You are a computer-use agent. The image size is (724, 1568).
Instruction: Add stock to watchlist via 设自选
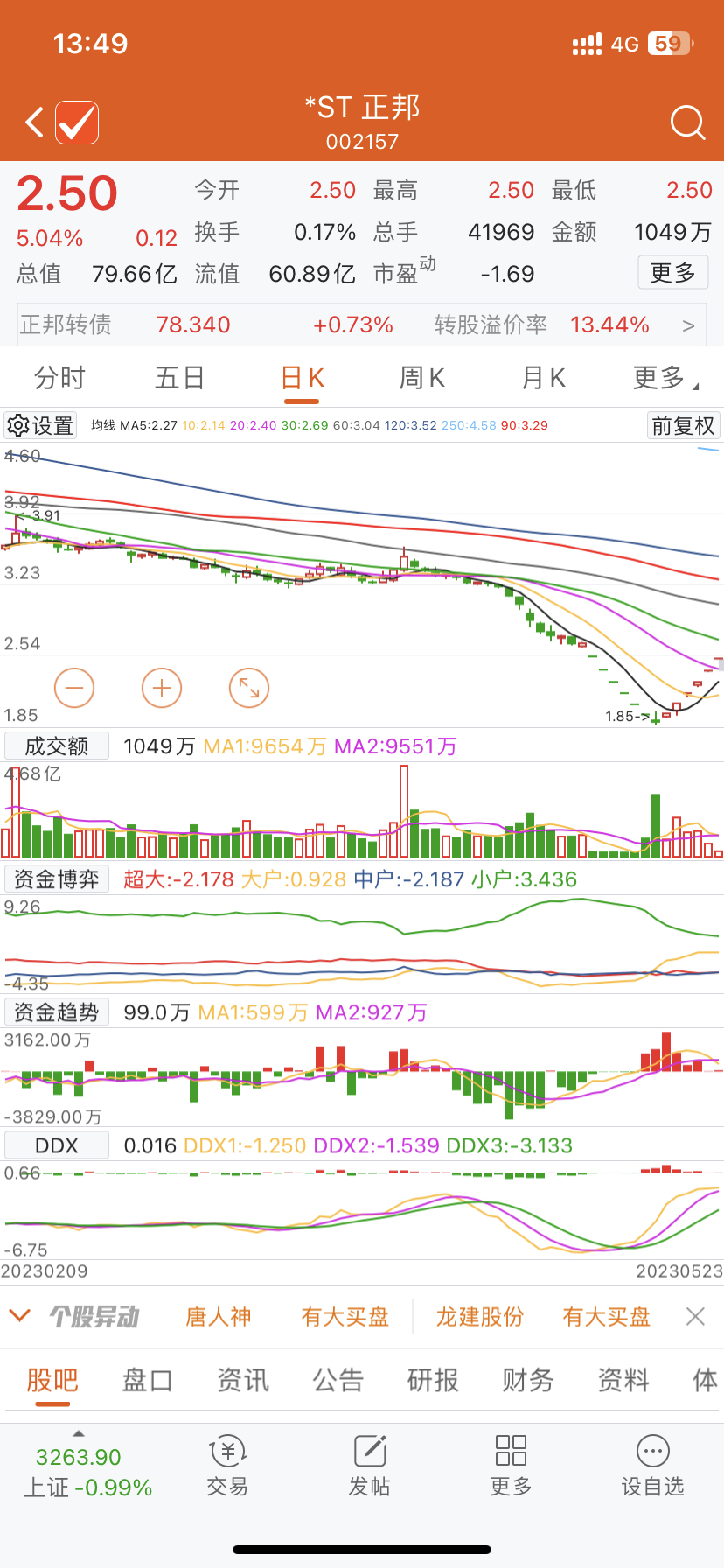[652, 1466]
